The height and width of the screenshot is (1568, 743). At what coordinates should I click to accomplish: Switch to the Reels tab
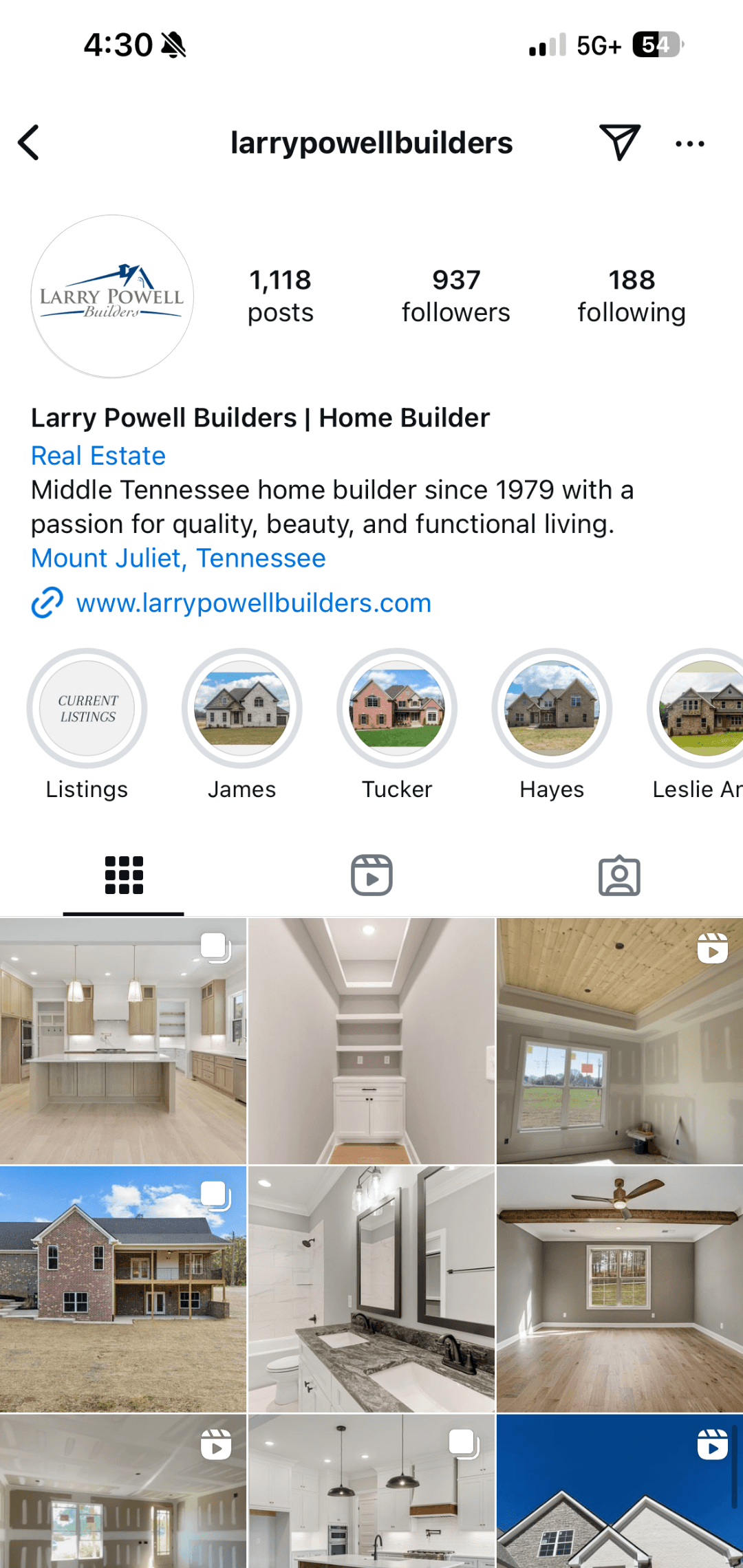tap(371, 875)
